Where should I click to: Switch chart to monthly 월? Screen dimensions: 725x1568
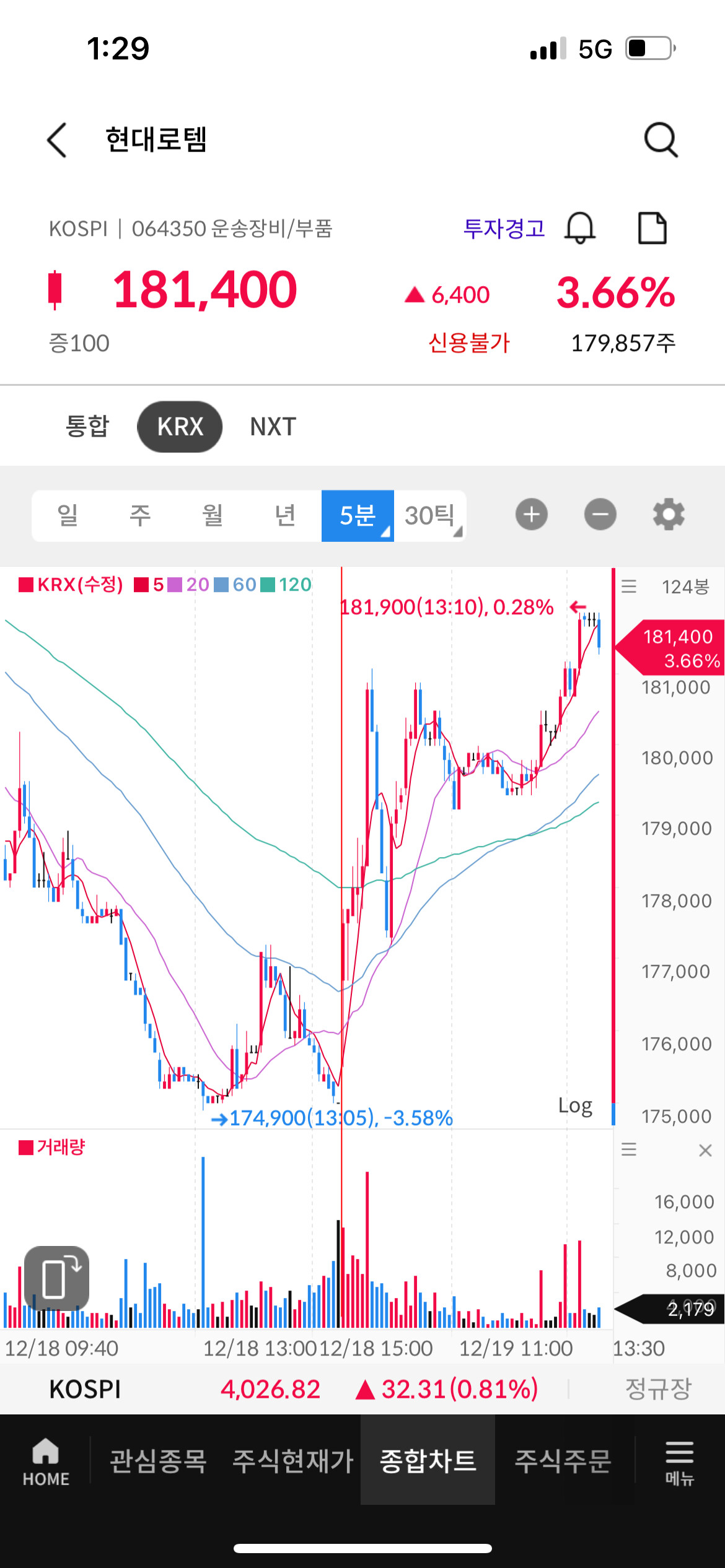pyautogui.click(x=213, y=515)
